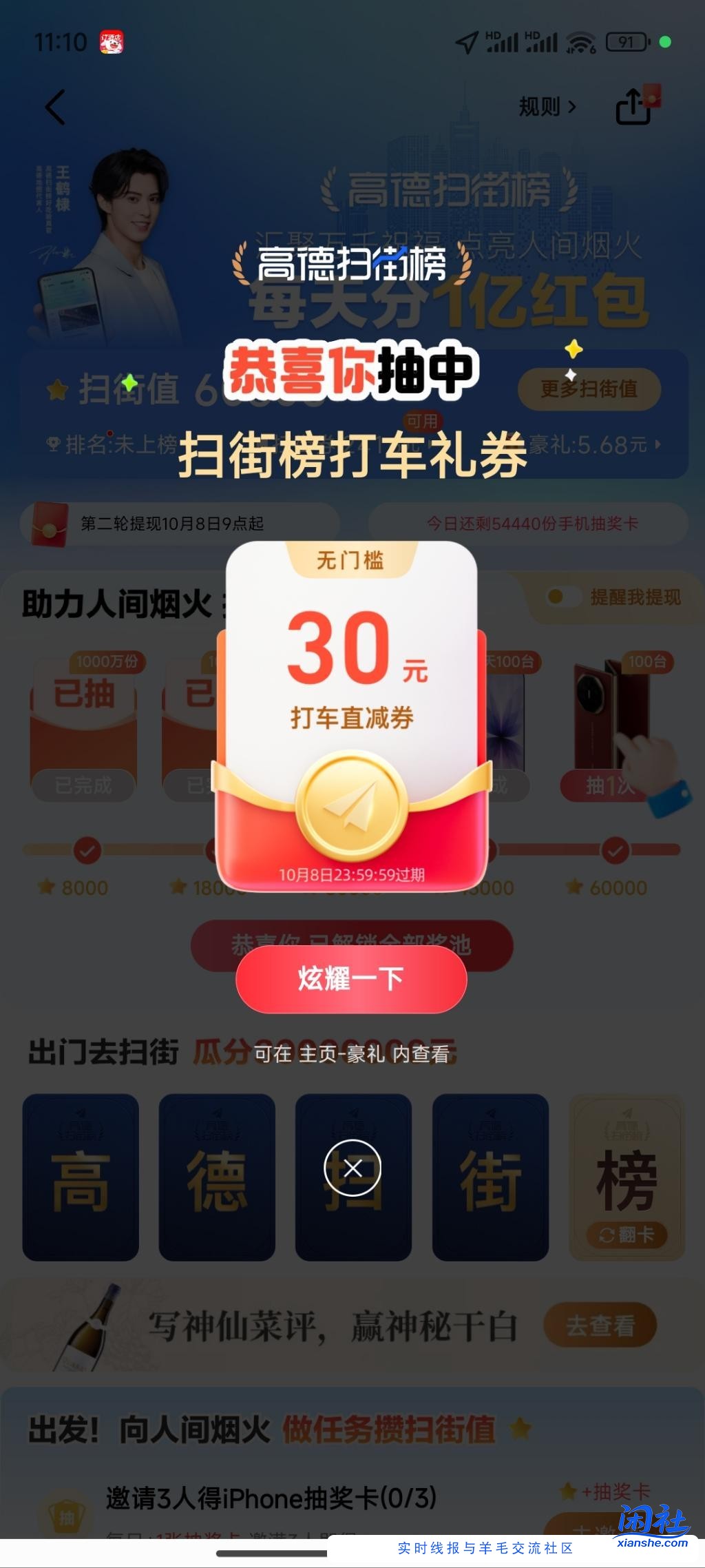
Task: Tap the 更多扫街值 button
Action: [589, 389]
